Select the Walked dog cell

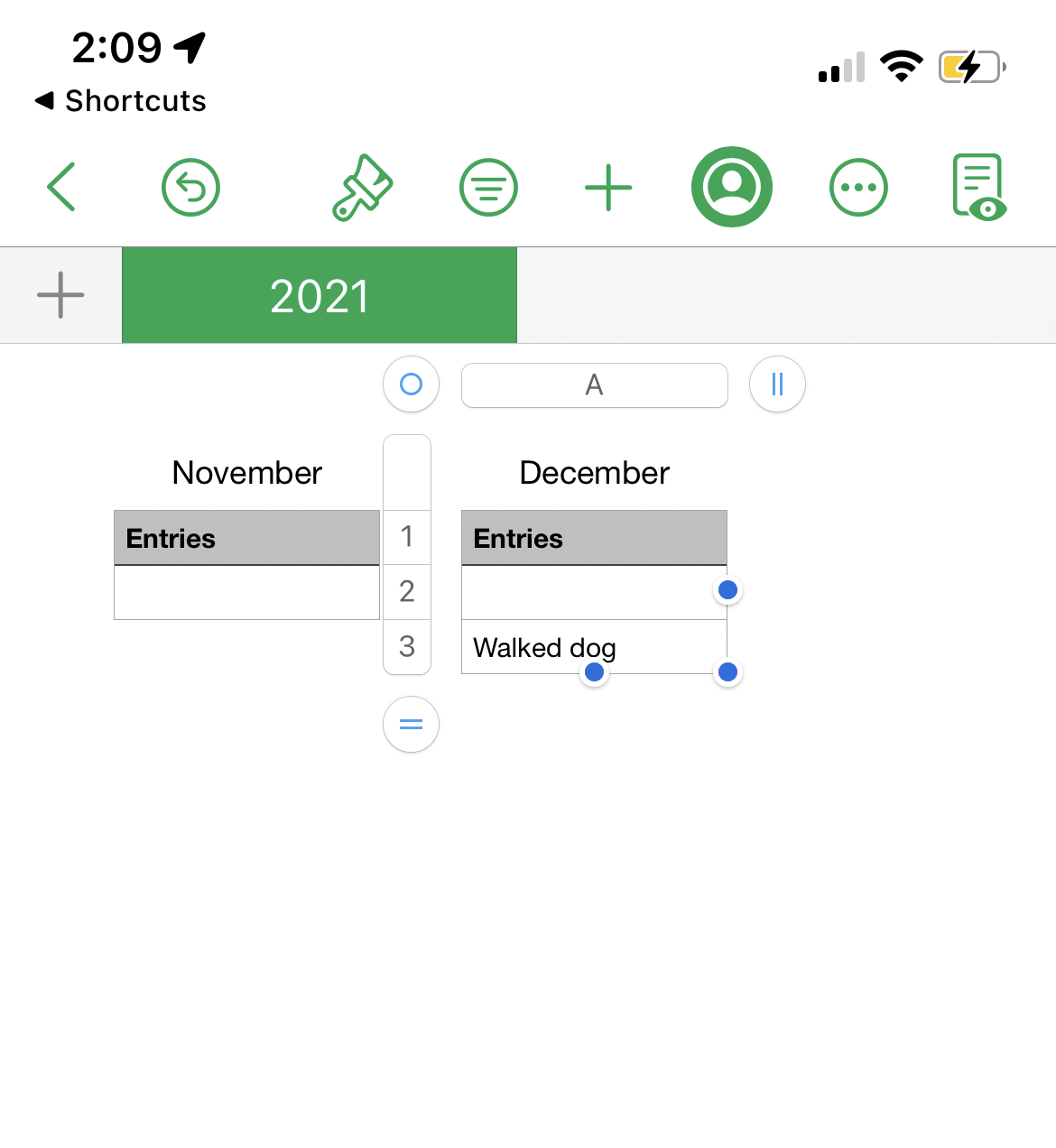(x=594, y=648)
